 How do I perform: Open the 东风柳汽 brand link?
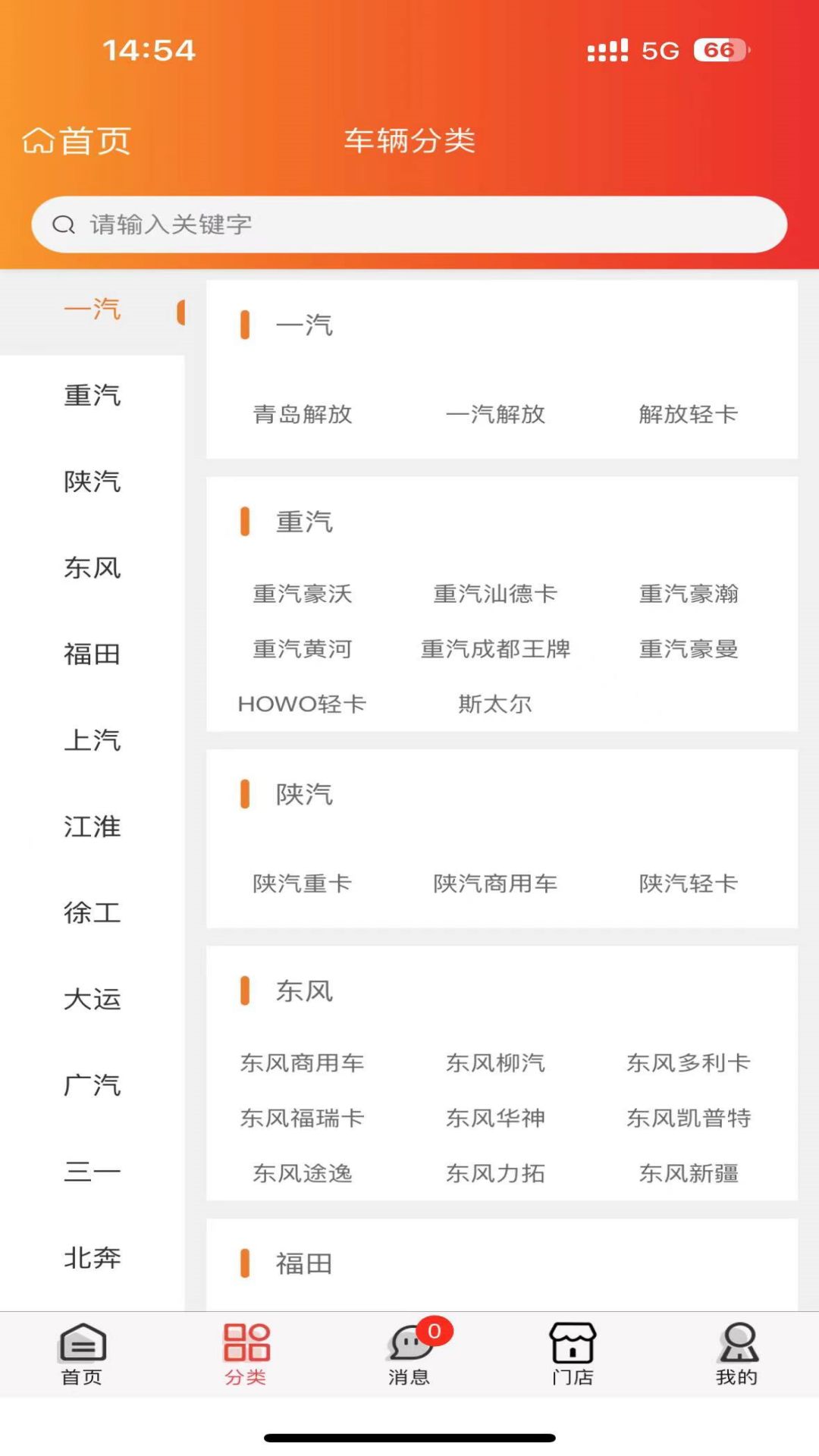coord(497,1063)
